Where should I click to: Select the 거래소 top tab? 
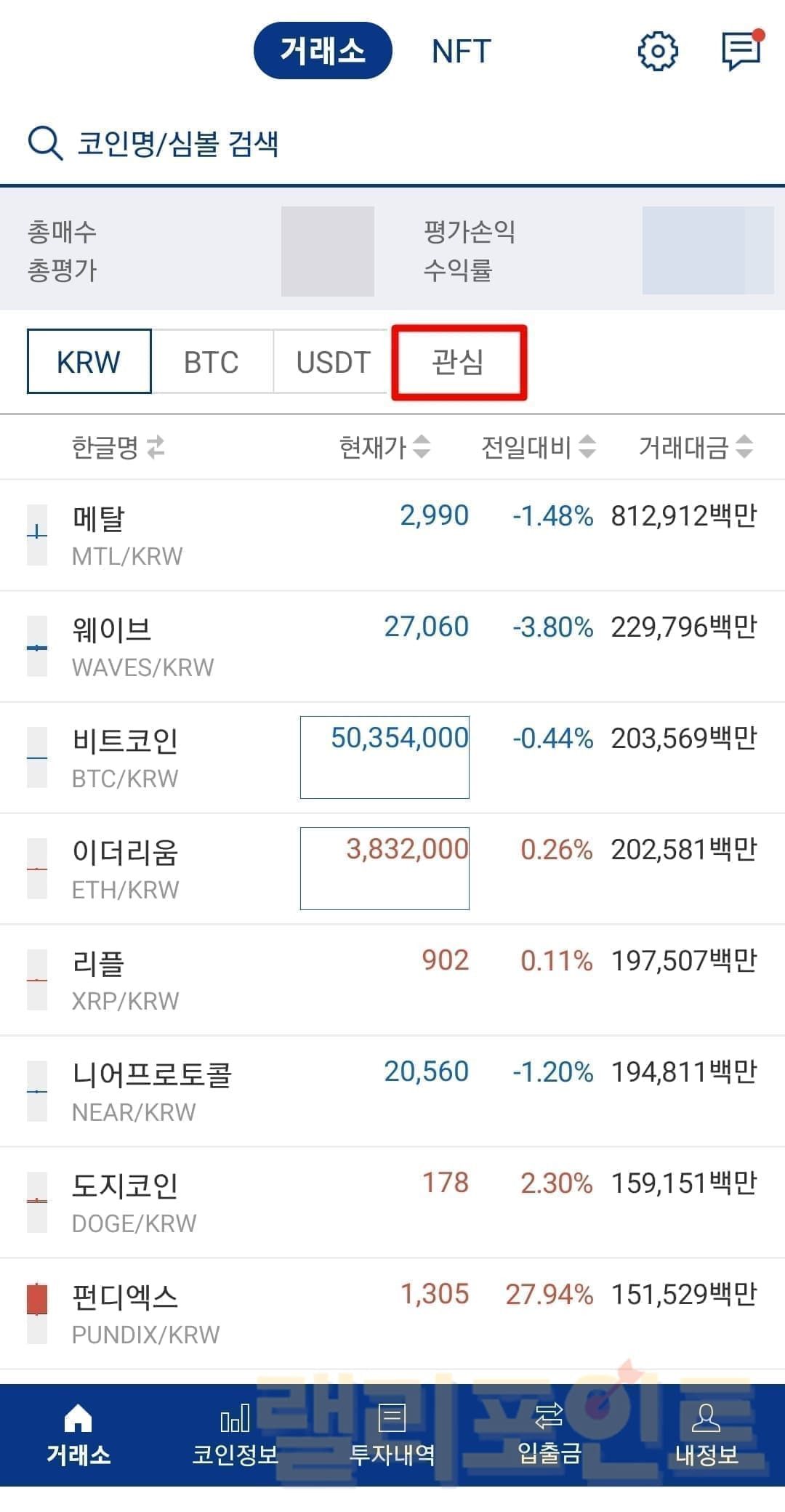tap(323, 51)
